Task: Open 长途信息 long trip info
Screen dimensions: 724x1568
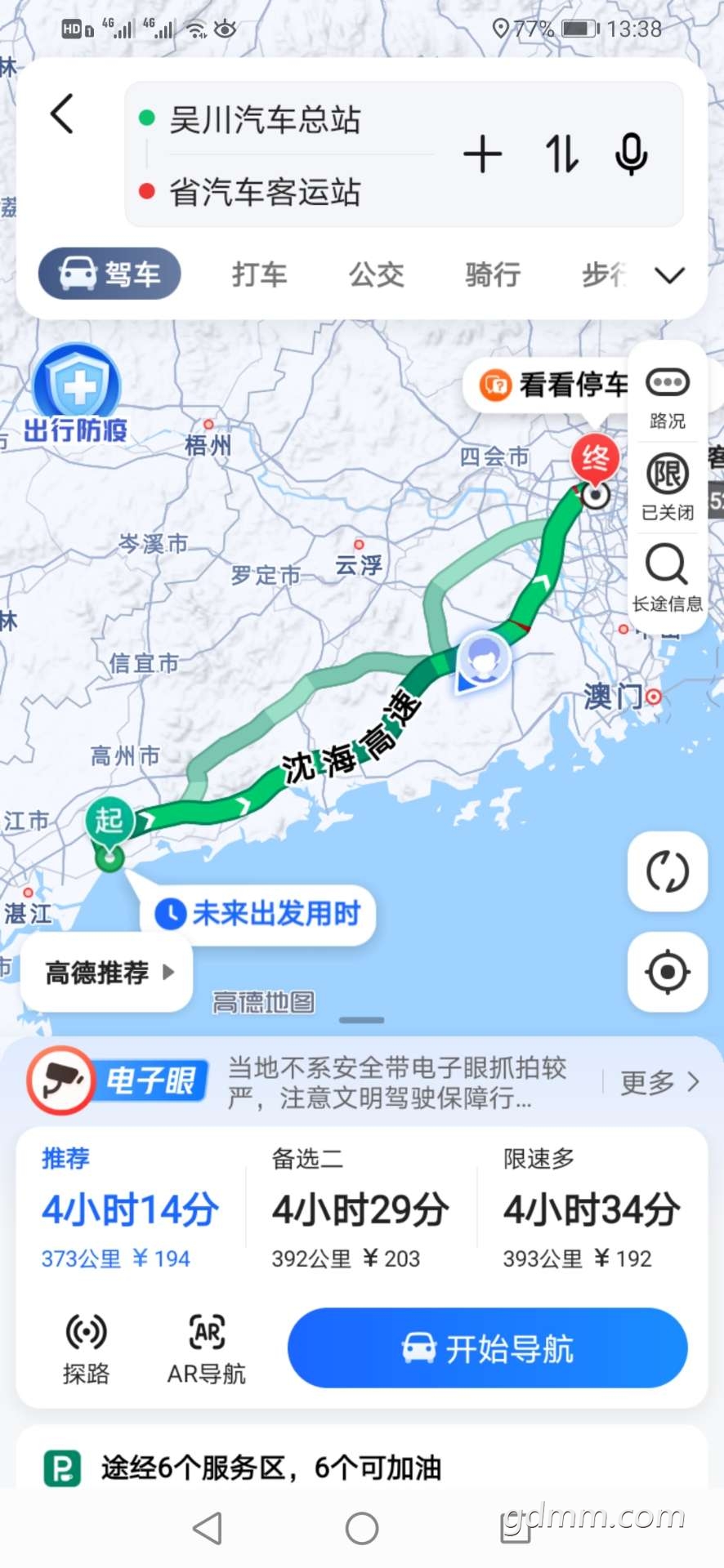Action: tap(667, 579)
